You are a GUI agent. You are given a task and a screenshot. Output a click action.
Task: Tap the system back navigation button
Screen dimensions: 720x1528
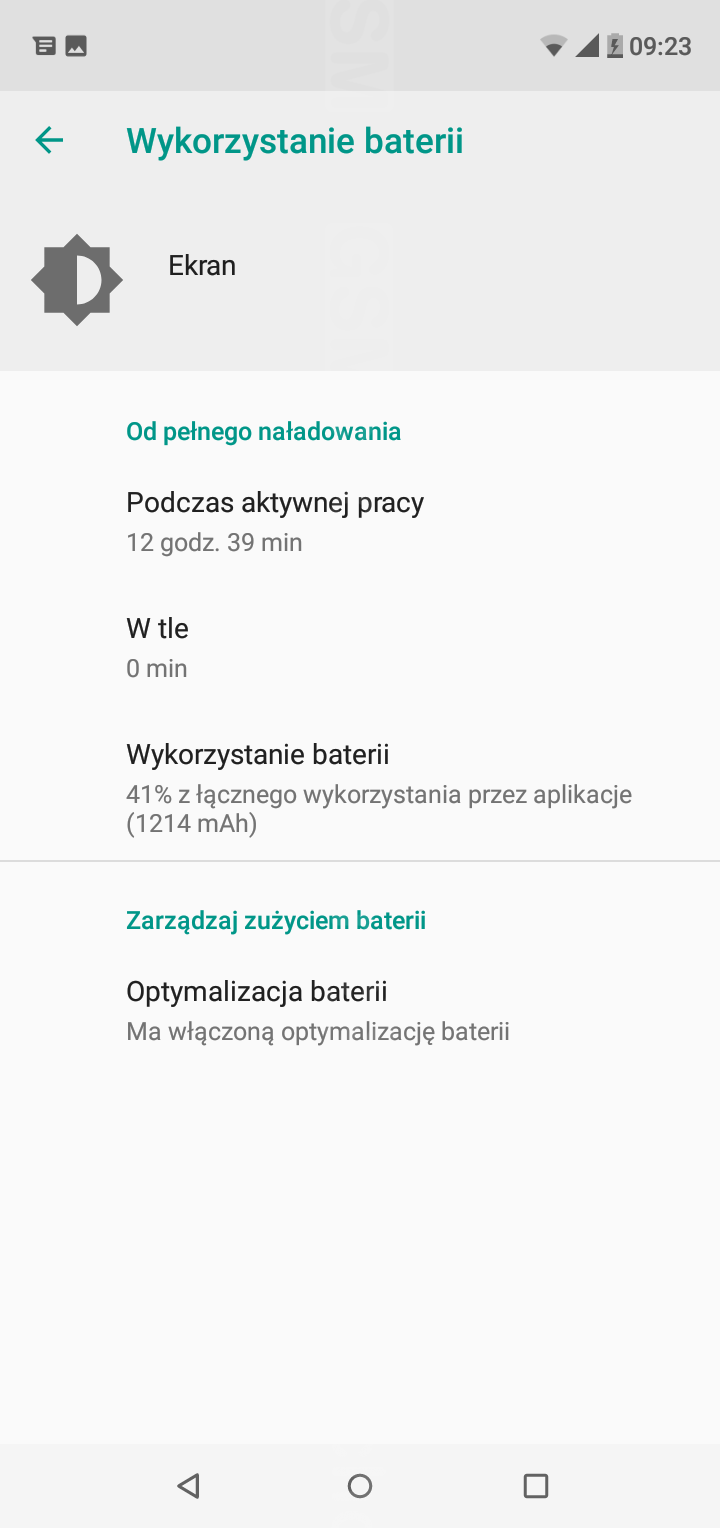pyautogui.click(x=188, y=1486)
